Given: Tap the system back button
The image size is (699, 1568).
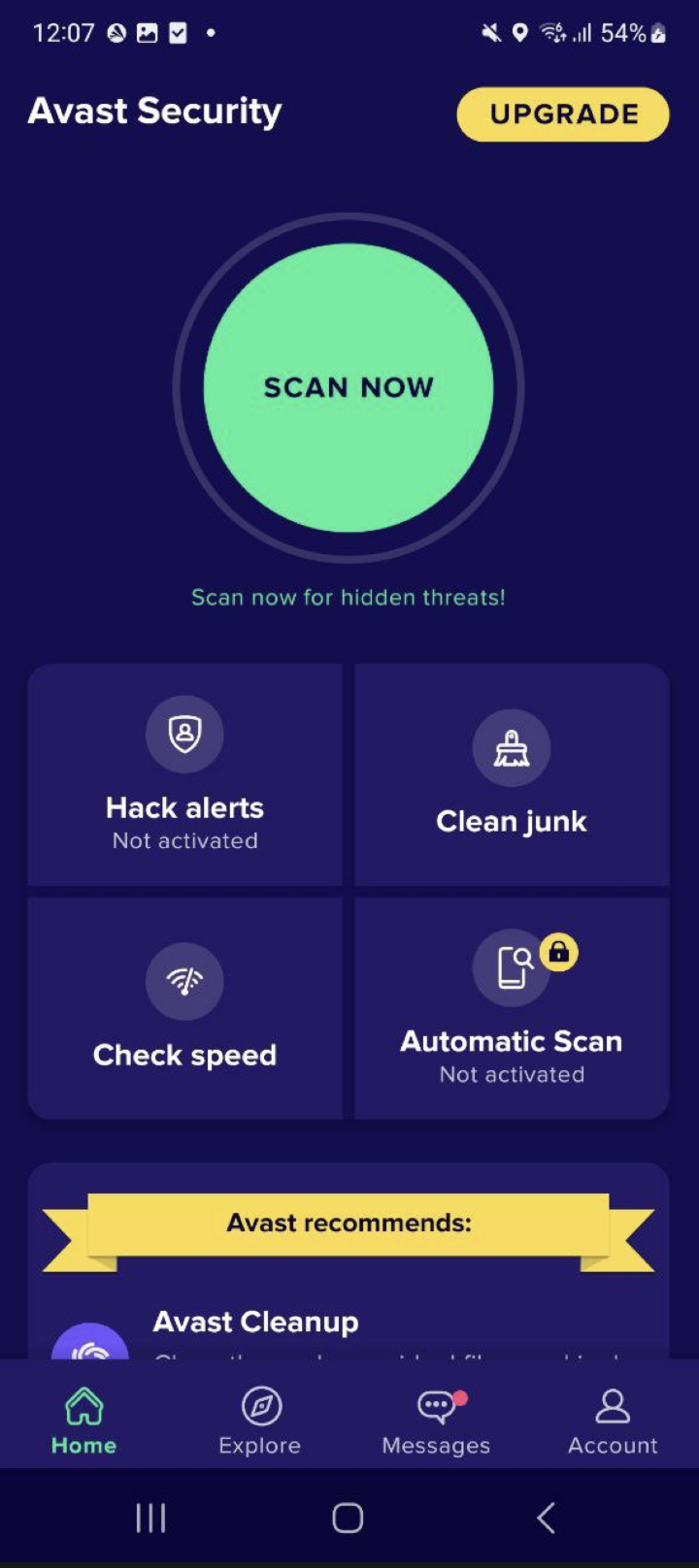Looking at the screenshot, I should [546, 1518].
